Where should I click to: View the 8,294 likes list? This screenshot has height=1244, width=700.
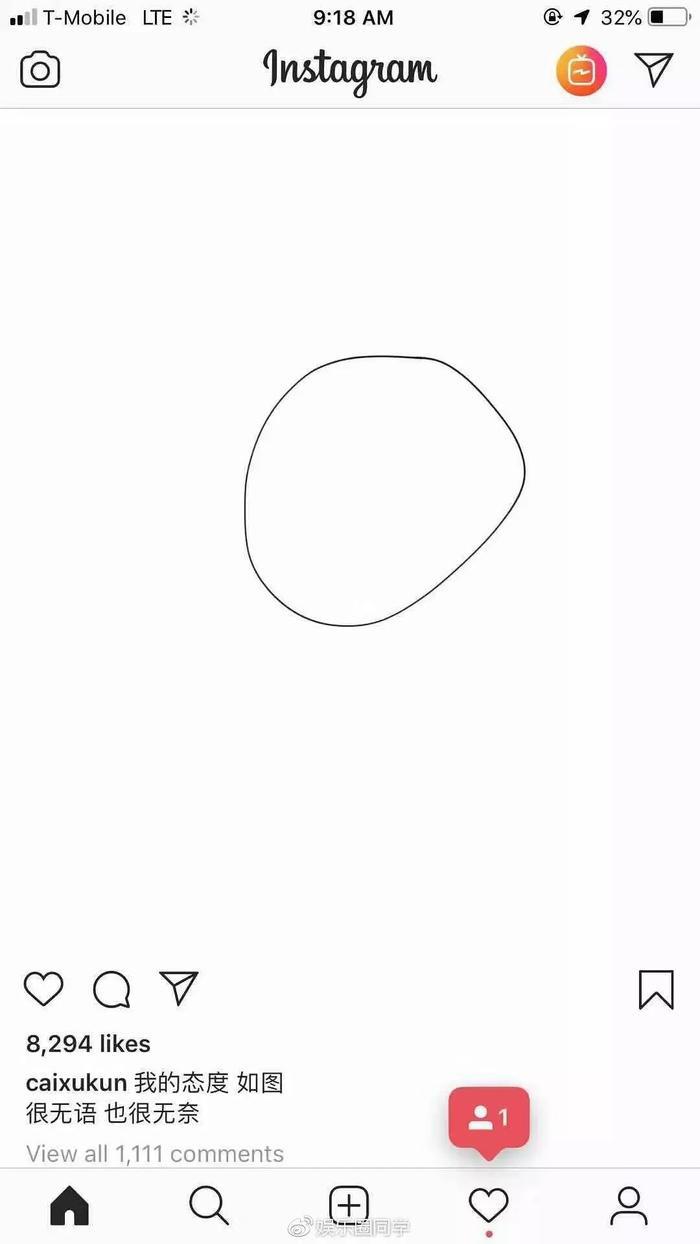pyautogui.click(x=88, y=1044)
